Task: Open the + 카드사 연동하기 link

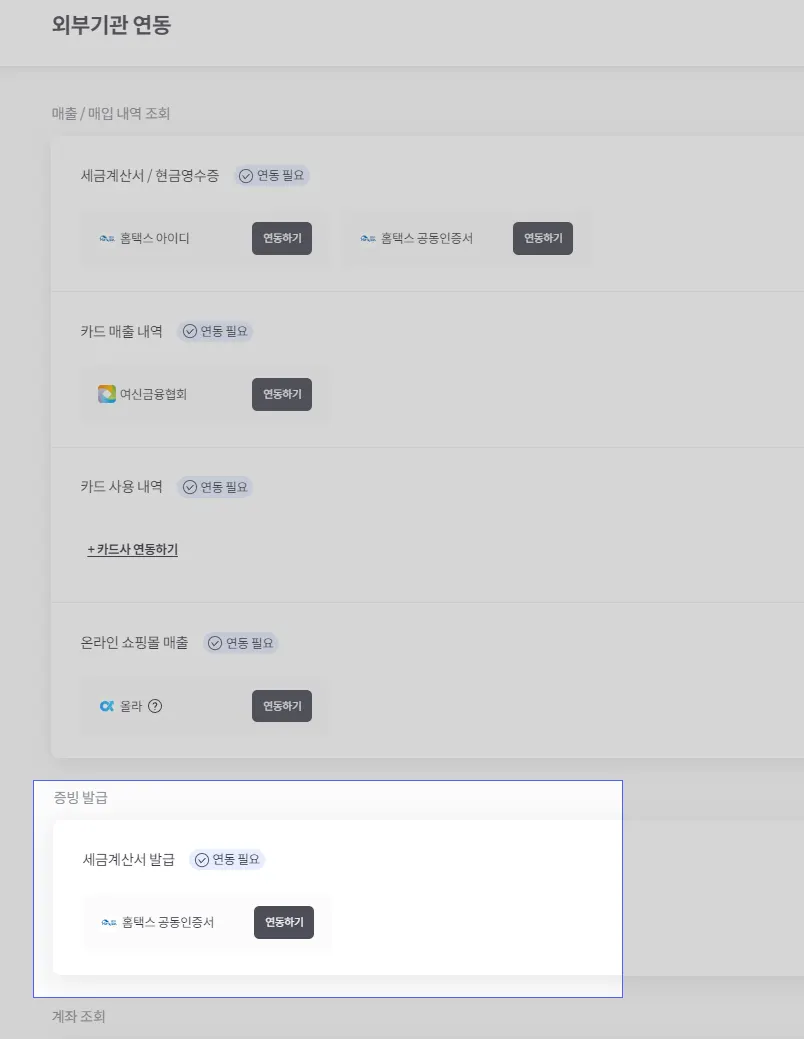Action: [132, 549]
